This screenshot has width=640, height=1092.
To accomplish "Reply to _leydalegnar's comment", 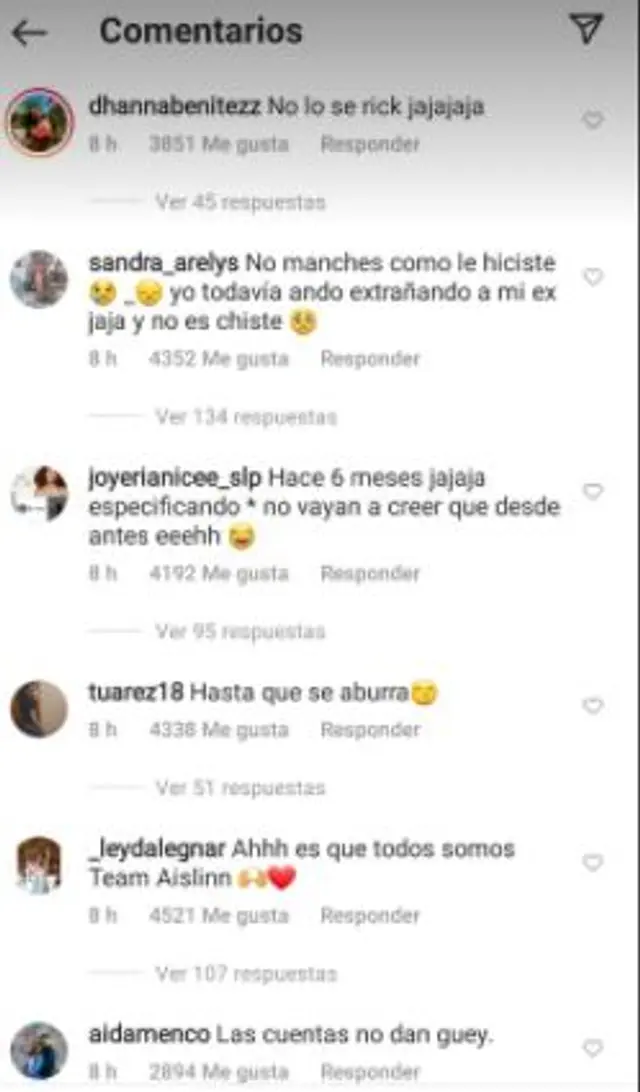I will click(x=370, y=916).
